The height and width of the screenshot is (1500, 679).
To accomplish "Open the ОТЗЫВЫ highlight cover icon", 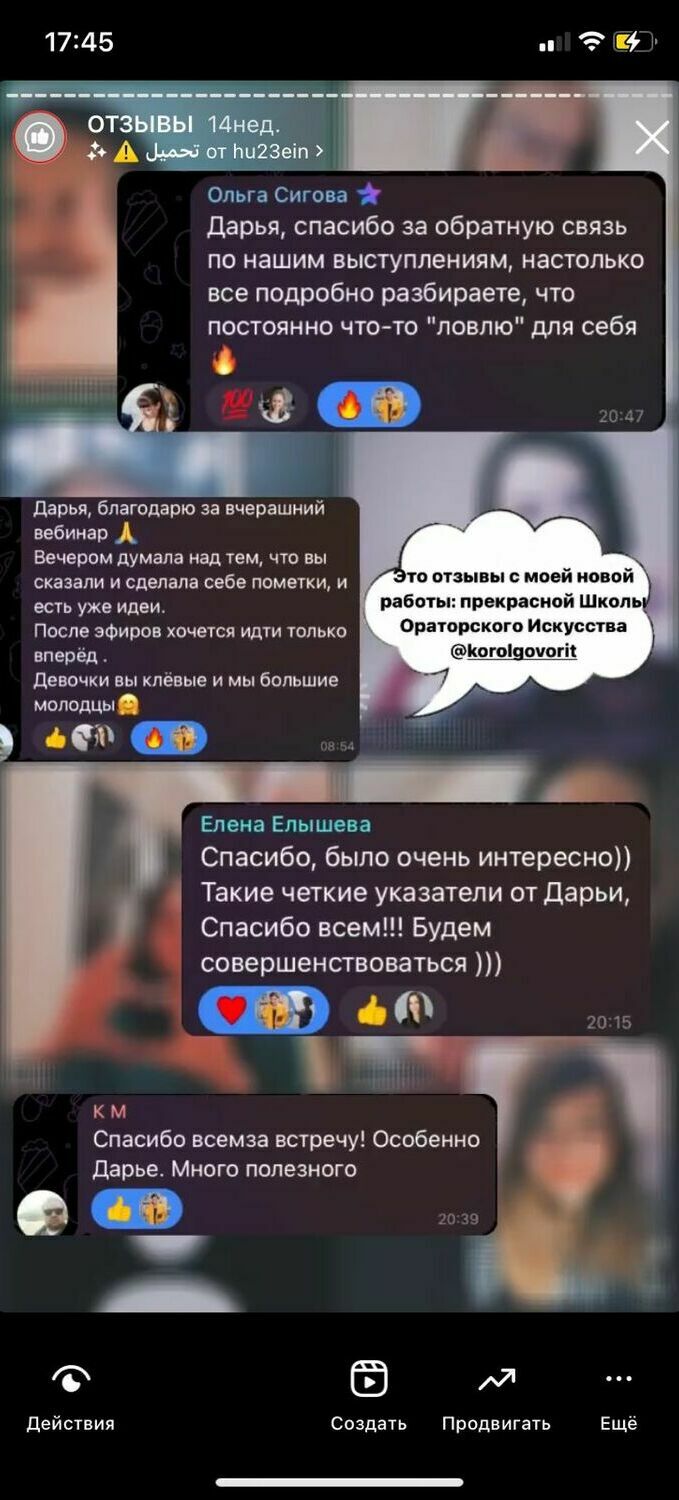I will click(x=40, y=137).
